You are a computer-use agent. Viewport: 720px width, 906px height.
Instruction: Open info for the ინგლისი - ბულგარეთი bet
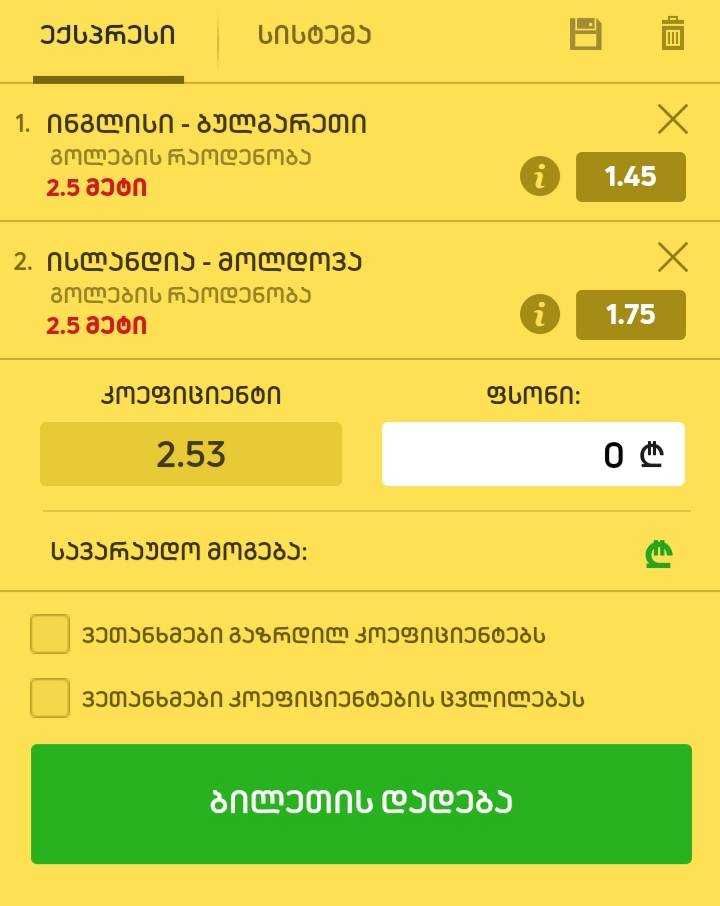(x=538, y=176)
